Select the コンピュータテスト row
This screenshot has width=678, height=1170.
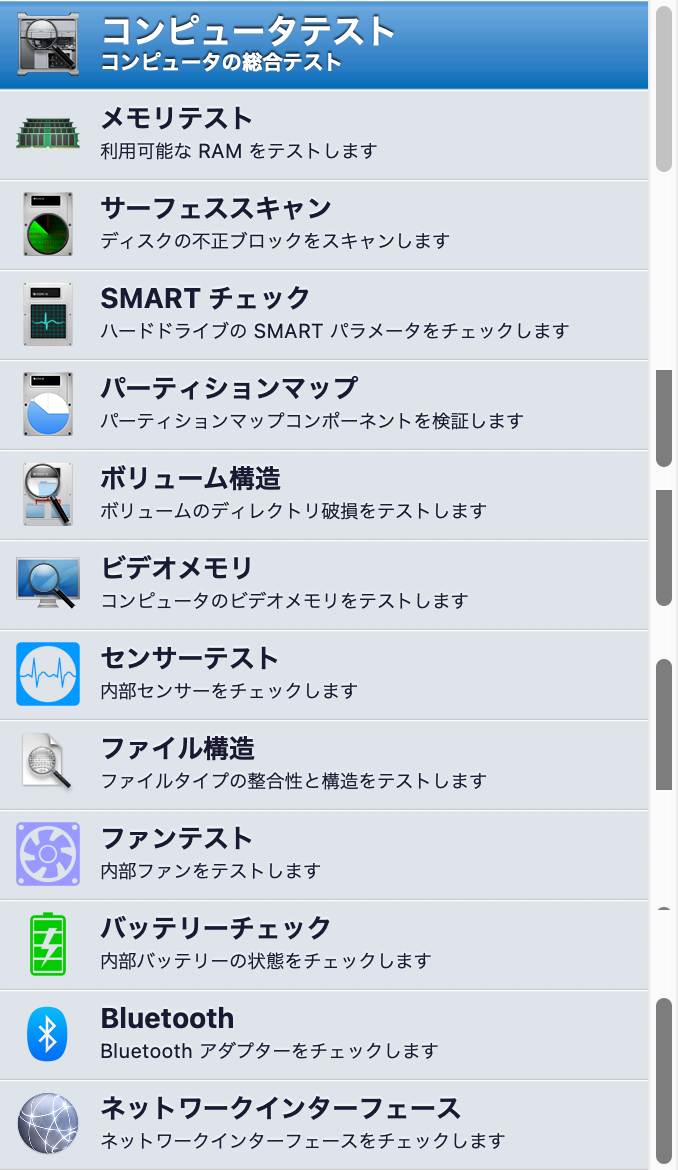click(324, 45)
